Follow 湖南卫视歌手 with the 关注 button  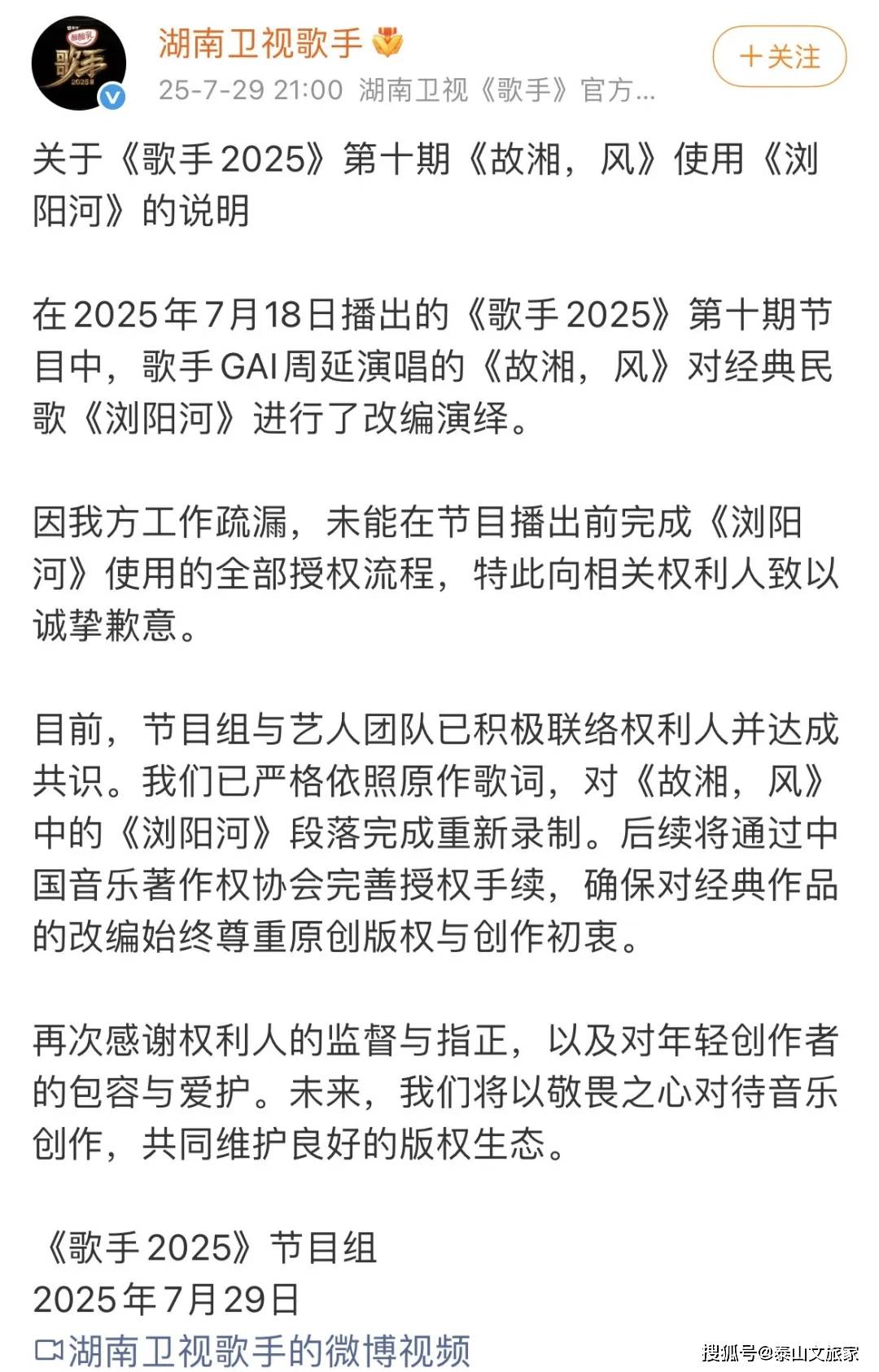[x=779, y=57]
